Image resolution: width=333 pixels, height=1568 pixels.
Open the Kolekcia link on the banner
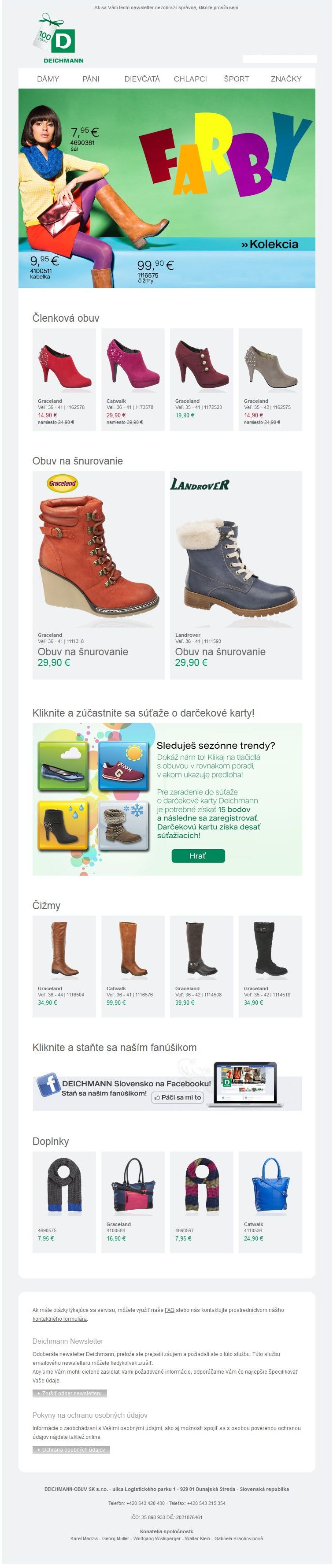(270, 245)
